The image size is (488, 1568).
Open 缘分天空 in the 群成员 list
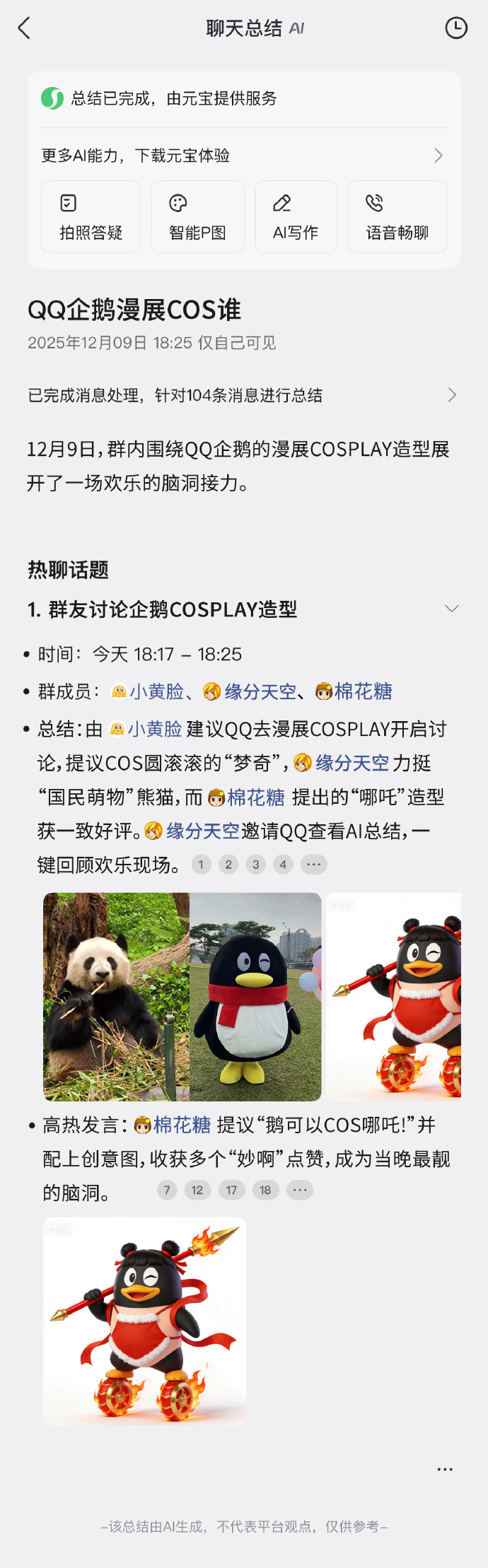pyautogui.click(x=260, y=691)
